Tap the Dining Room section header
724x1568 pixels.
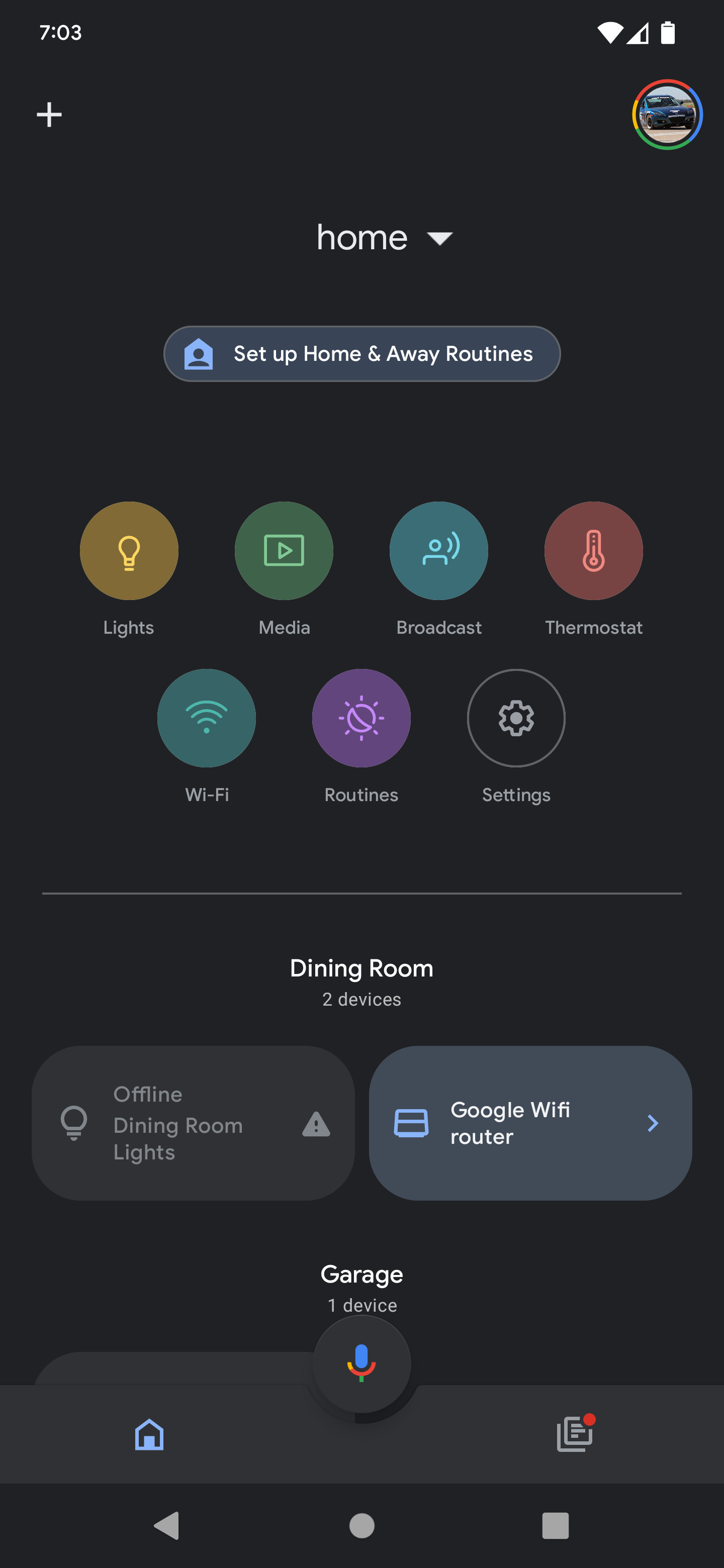[361, 968]
